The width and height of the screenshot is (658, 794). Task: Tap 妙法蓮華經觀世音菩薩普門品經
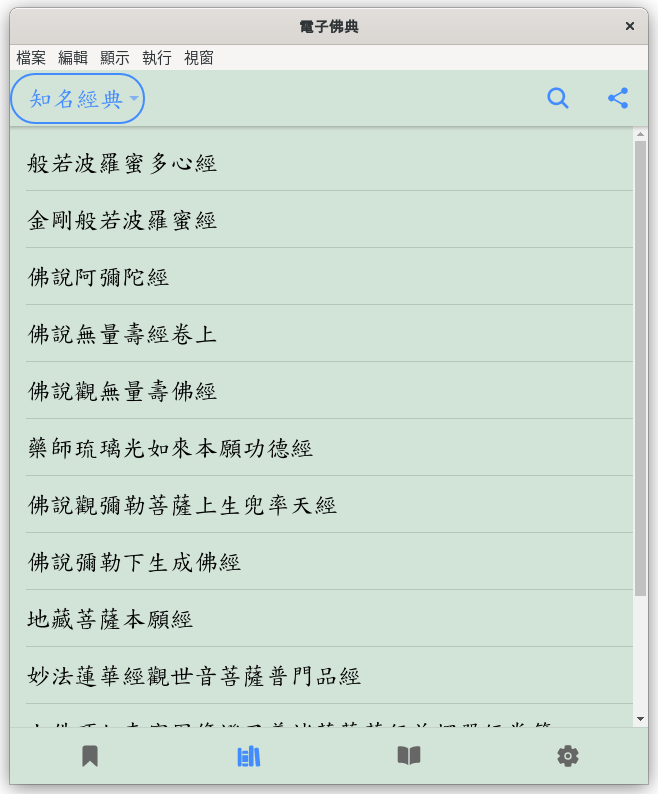click(329, 676)
